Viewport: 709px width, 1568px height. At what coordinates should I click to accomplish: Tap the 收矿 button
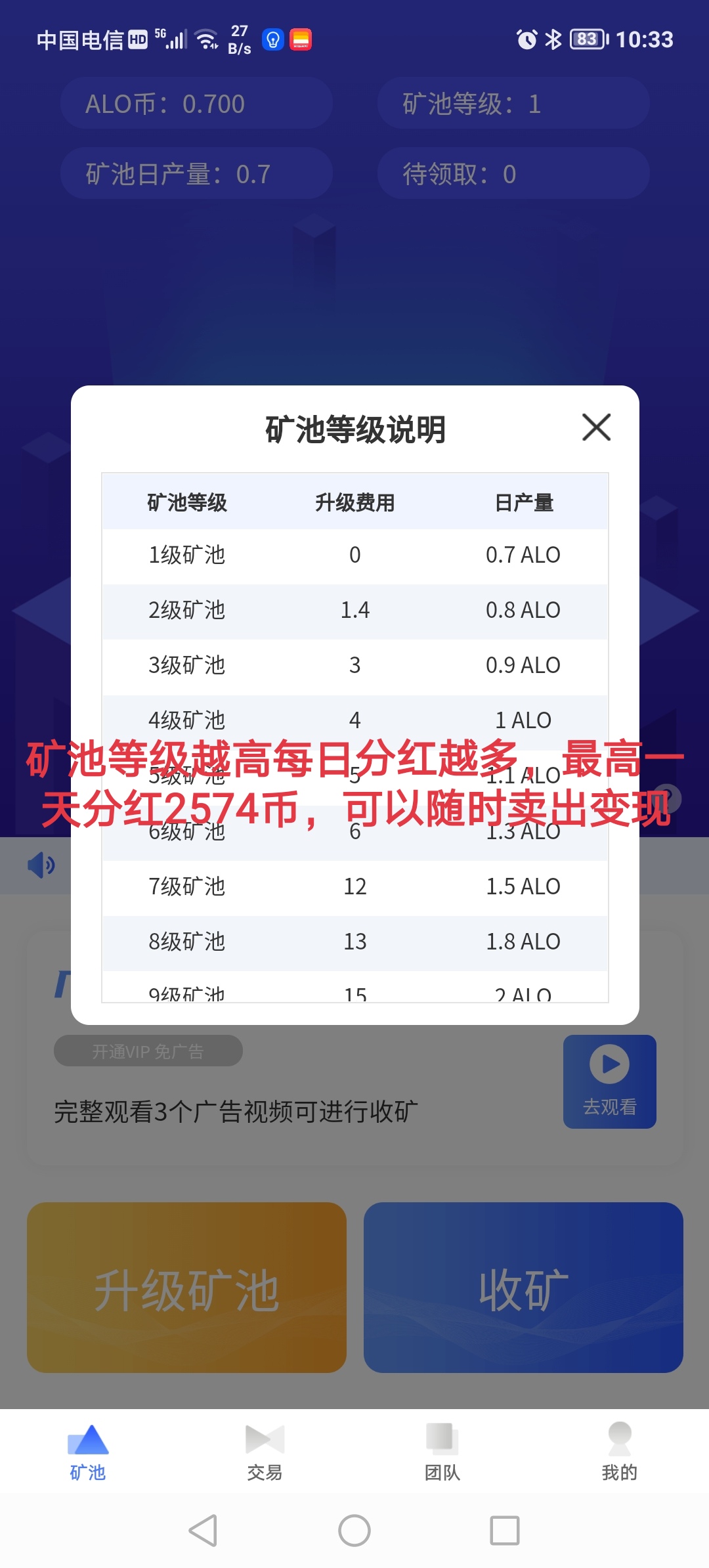(x=523, y=1288)
